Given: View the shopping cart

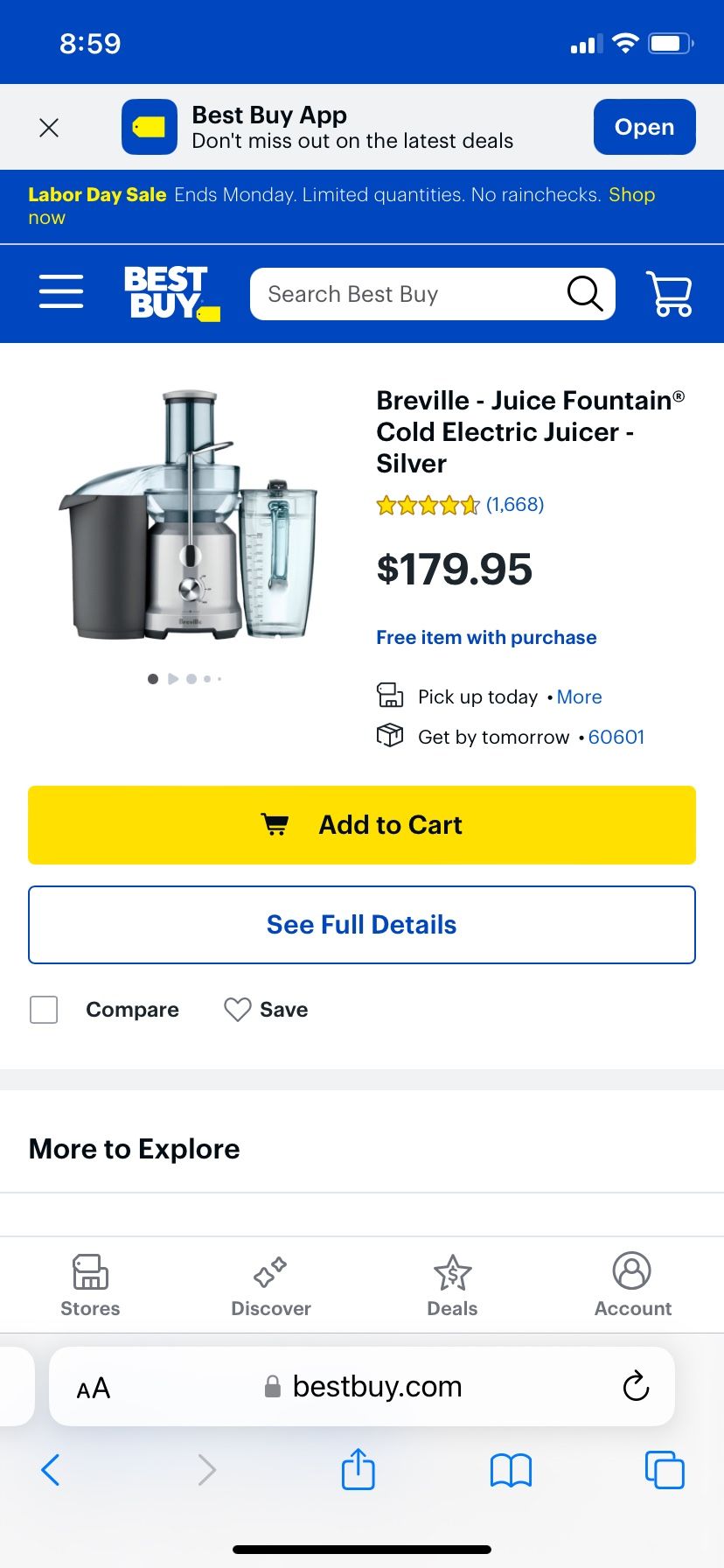Looking at the screenshot, I should 669,293.
